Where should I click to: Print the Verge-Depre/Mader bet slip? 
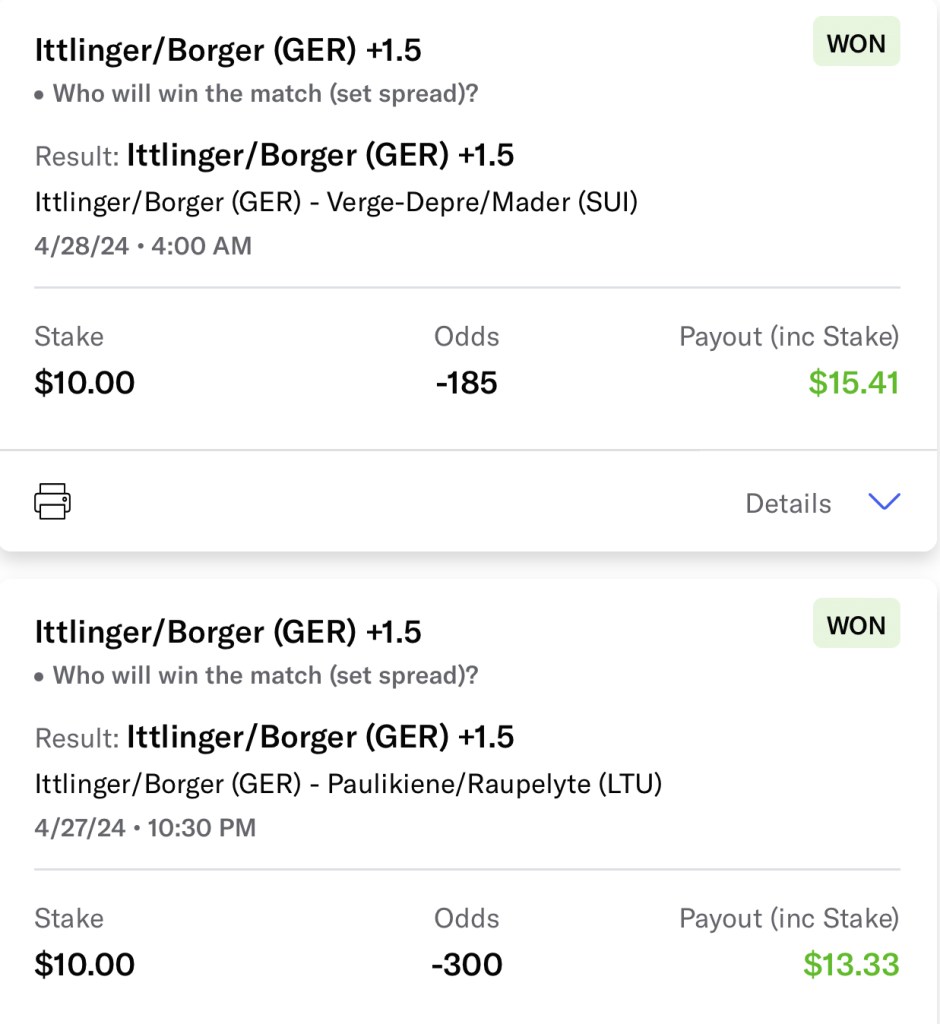(53, 501)
